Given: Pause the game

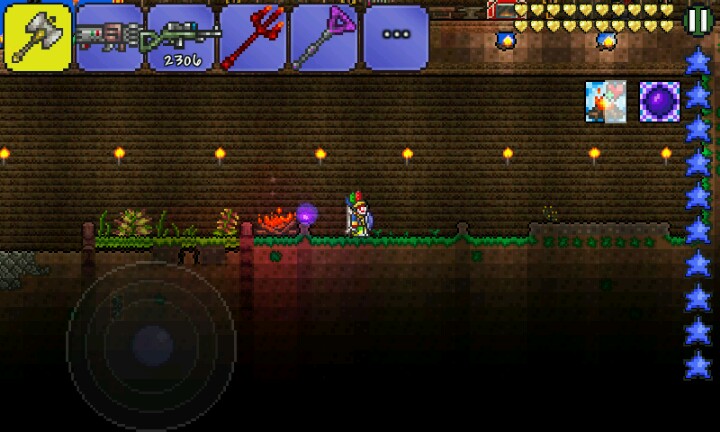Looking at the screenshot, I should tap(697, 21).
